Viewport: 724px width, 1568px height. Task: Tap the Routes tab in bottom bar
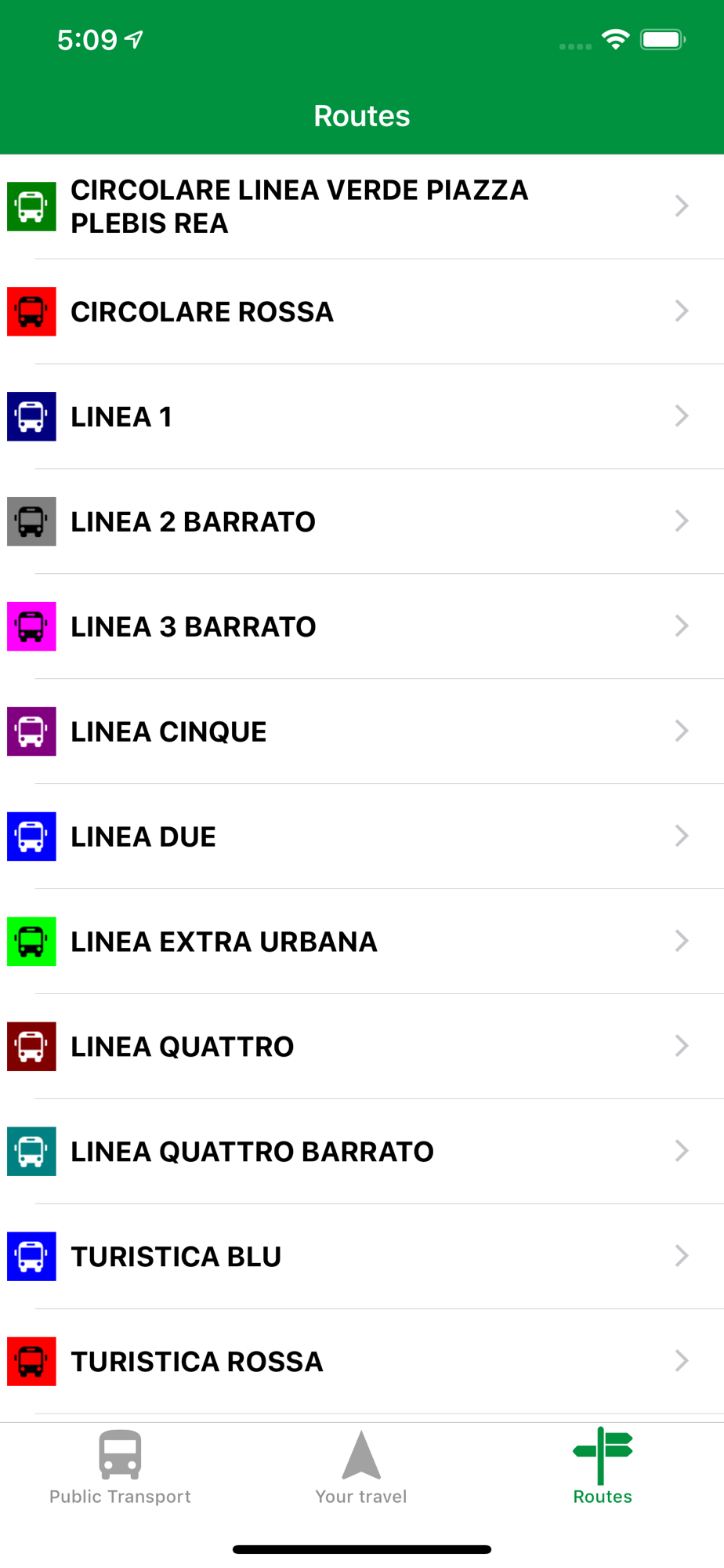[x=603, y=1468]
